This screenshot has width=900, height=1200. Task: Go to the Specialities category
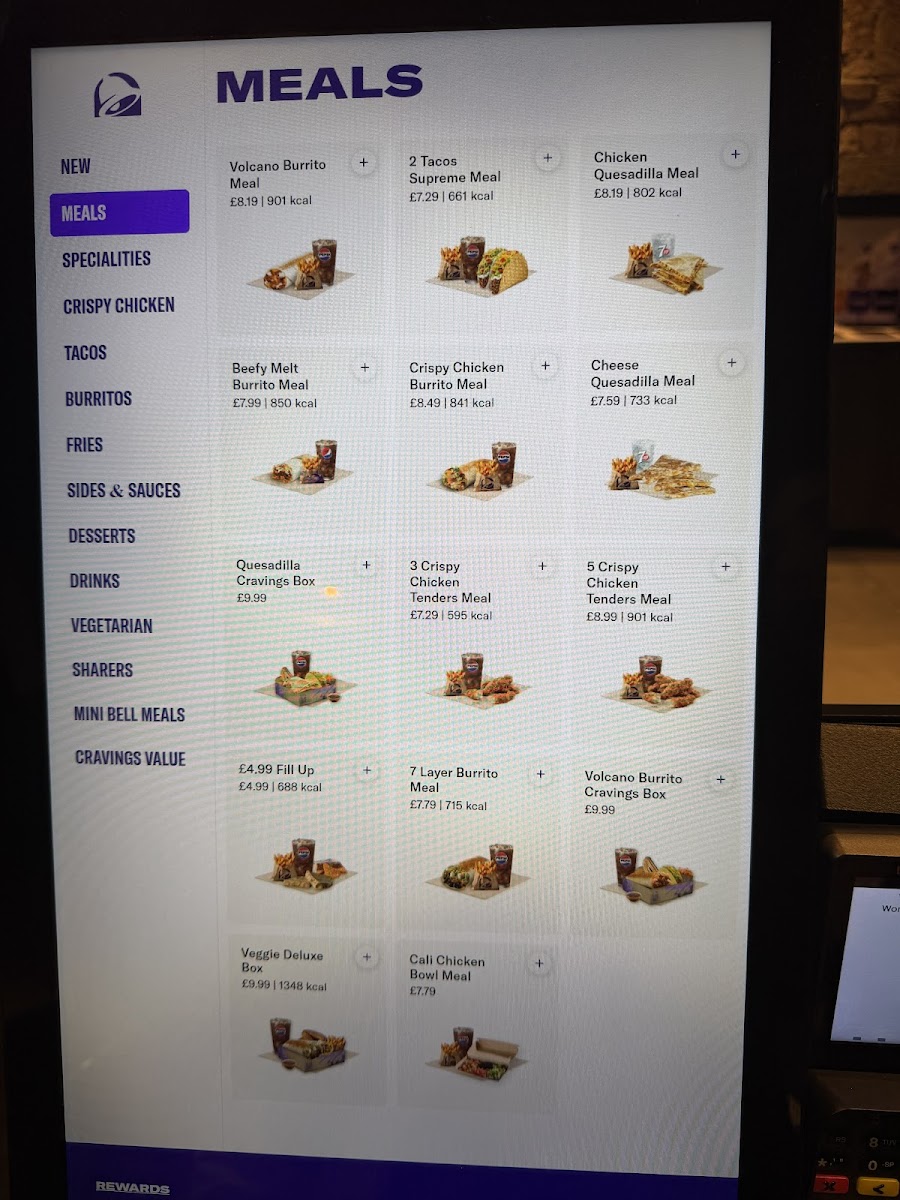point(107,260)
